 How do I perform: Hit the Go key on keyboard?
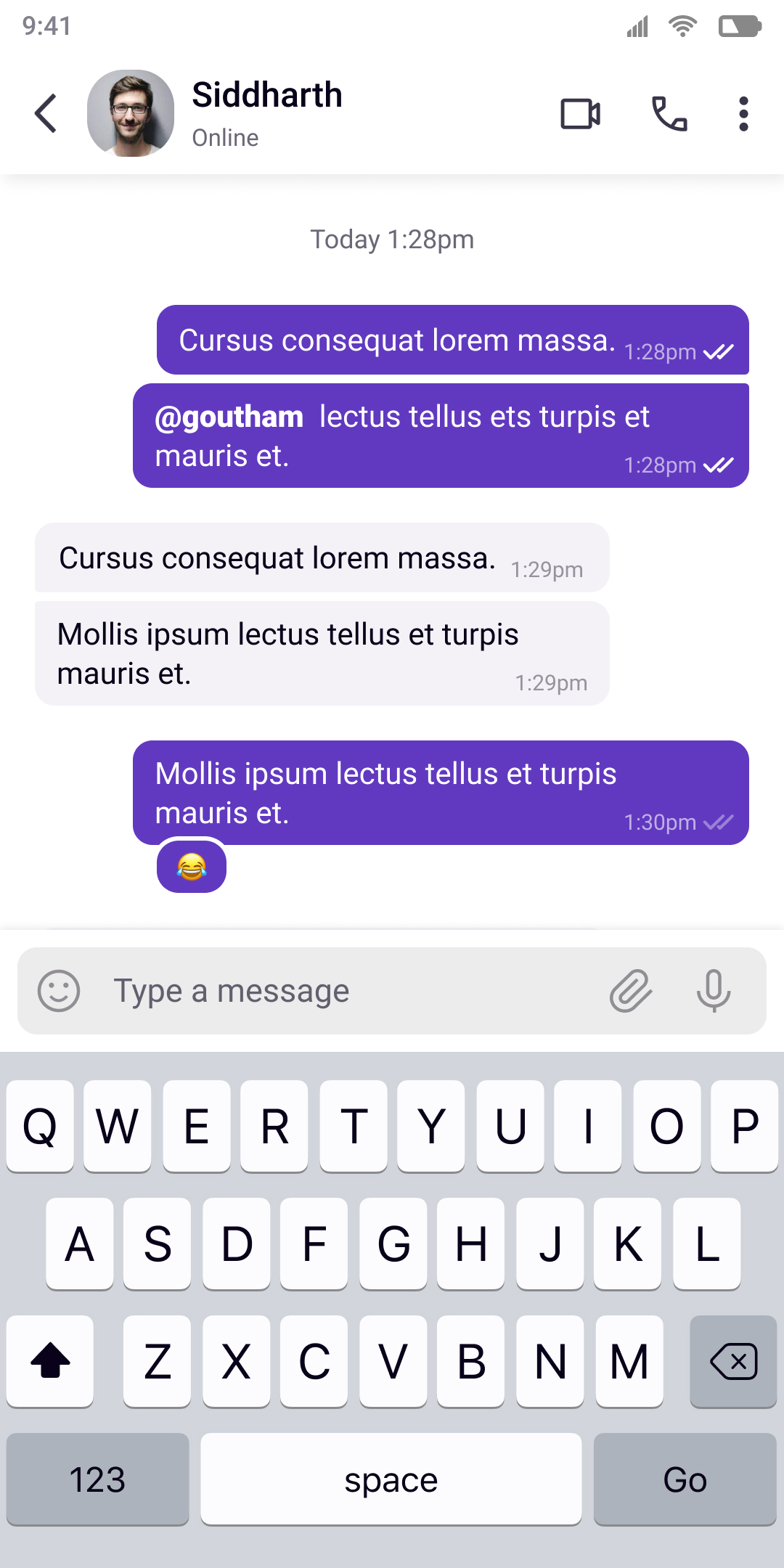[x=685, y=1479]
